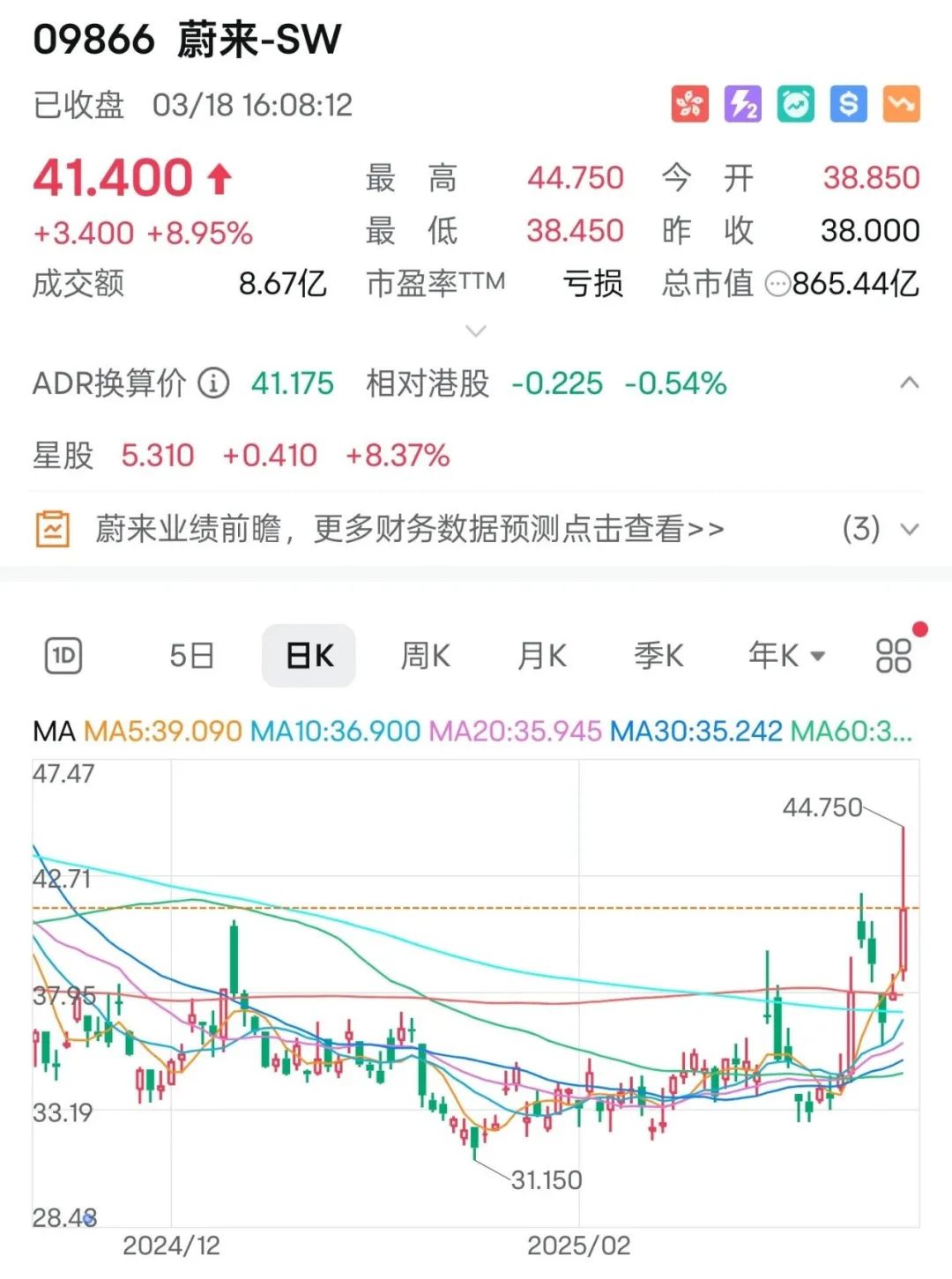Viewport: 952px width, 1279px height.
Task: Select the 5日 chart tab
Action: [x=192, y=656]
